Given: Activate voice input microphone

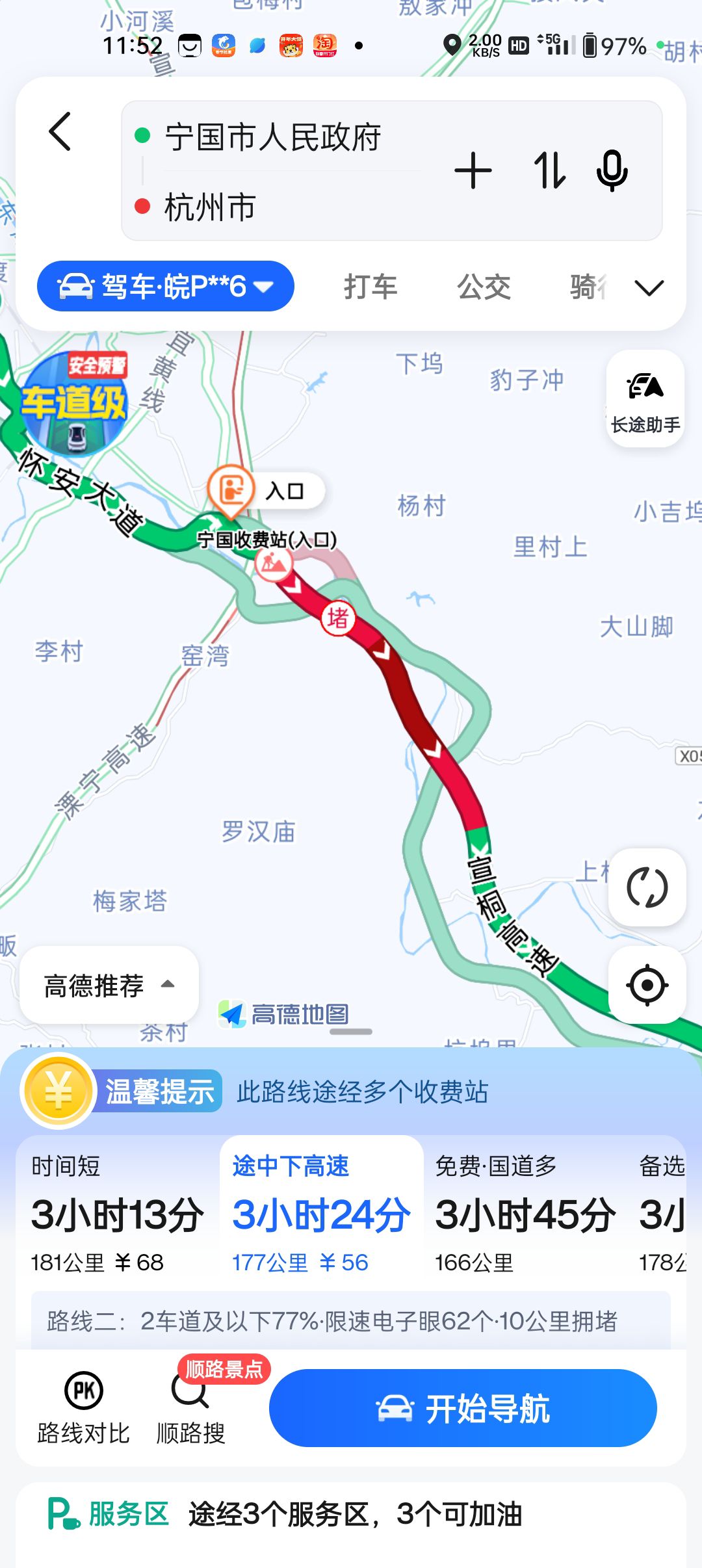Looking at the screenshot, I should pos(612,171).
